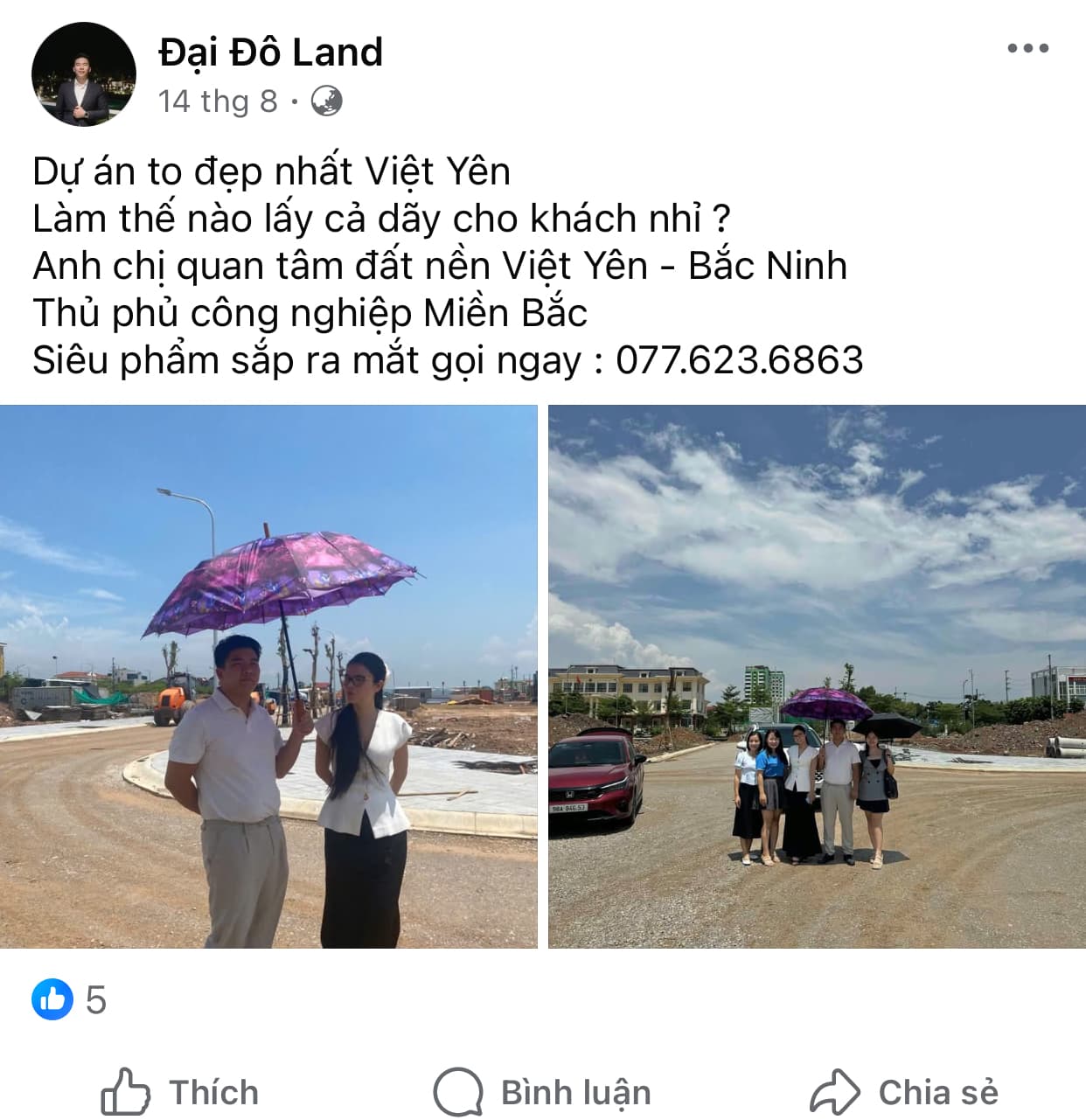See who reacted to the post
The height and width of the screenshot is (1120, 1086).
70,999
